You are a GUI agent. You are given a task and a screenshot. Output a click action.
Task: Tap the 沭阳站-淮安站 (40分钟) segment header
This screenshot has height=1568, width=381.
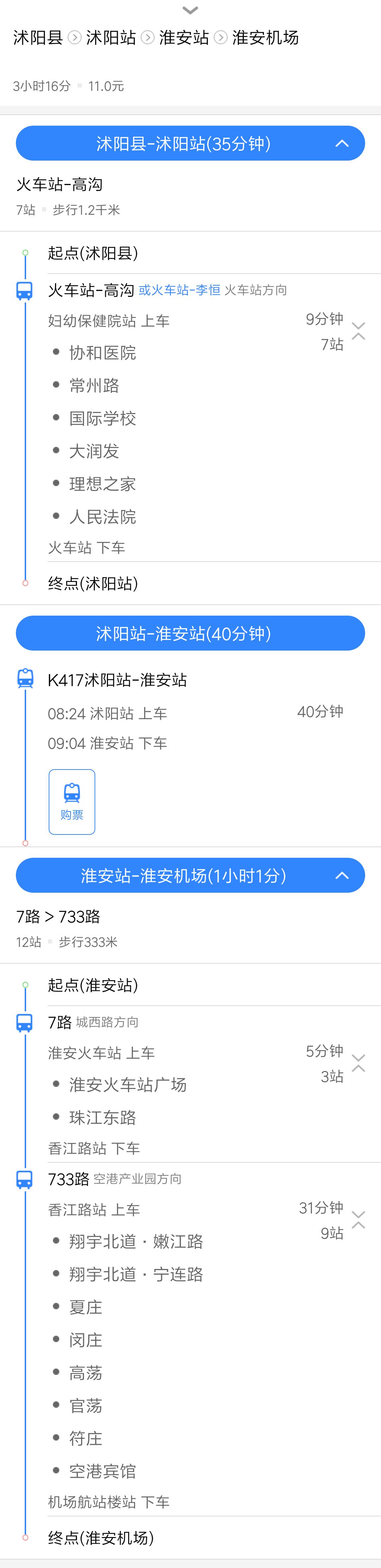190,634
